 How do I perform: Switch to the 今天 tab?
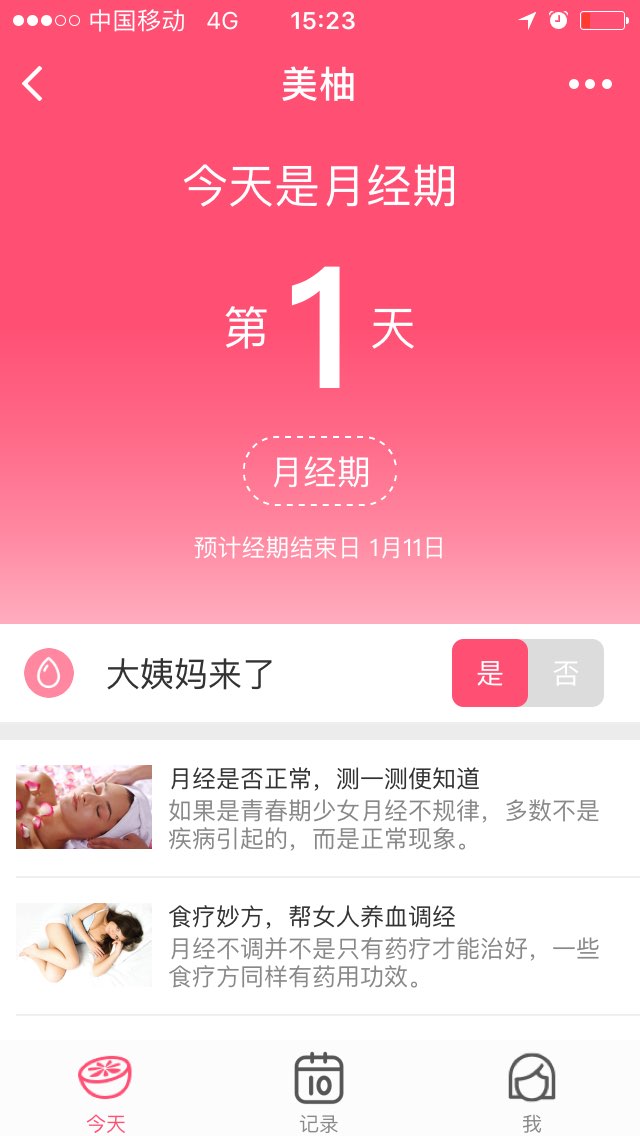point(106,1090)
